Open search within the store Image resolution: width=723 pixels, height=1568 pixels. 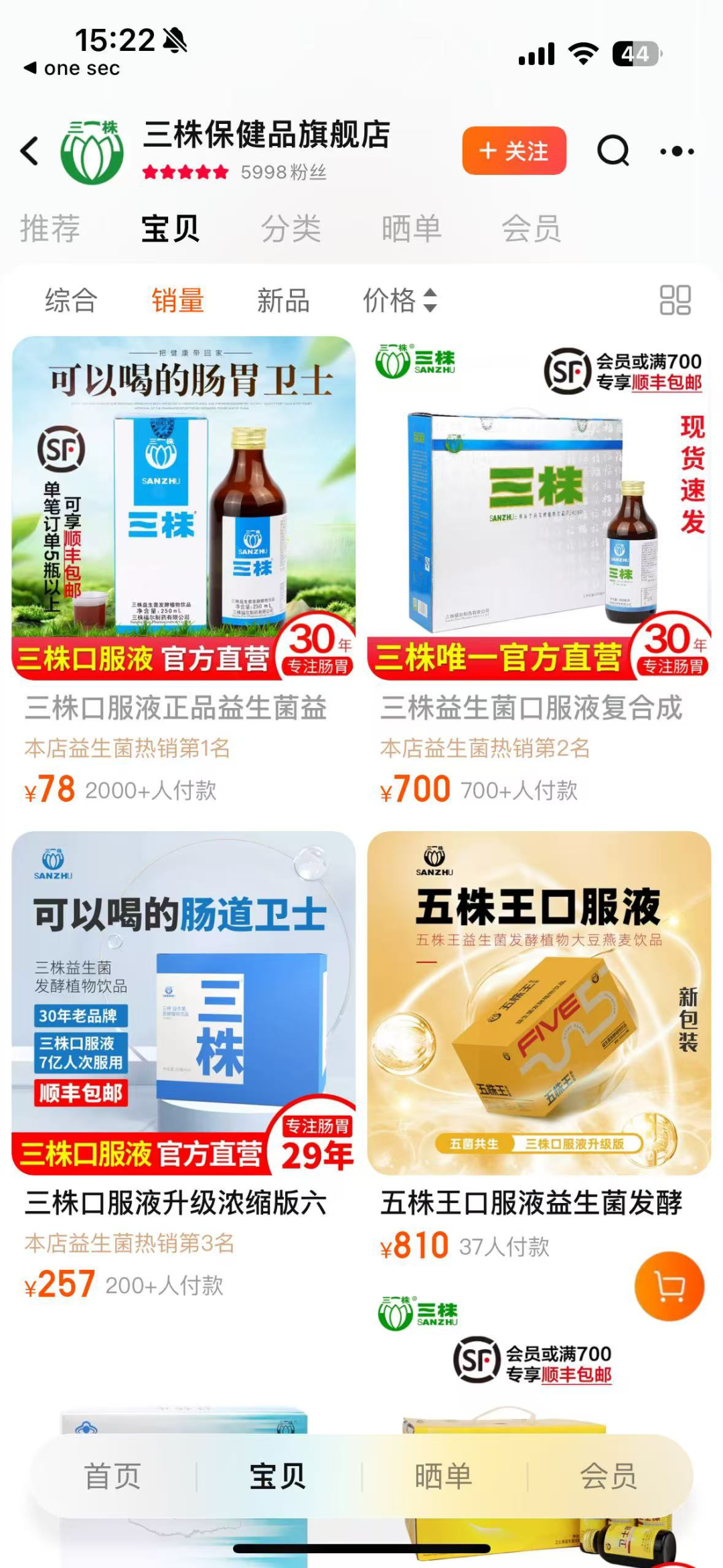tap(613, 151)
